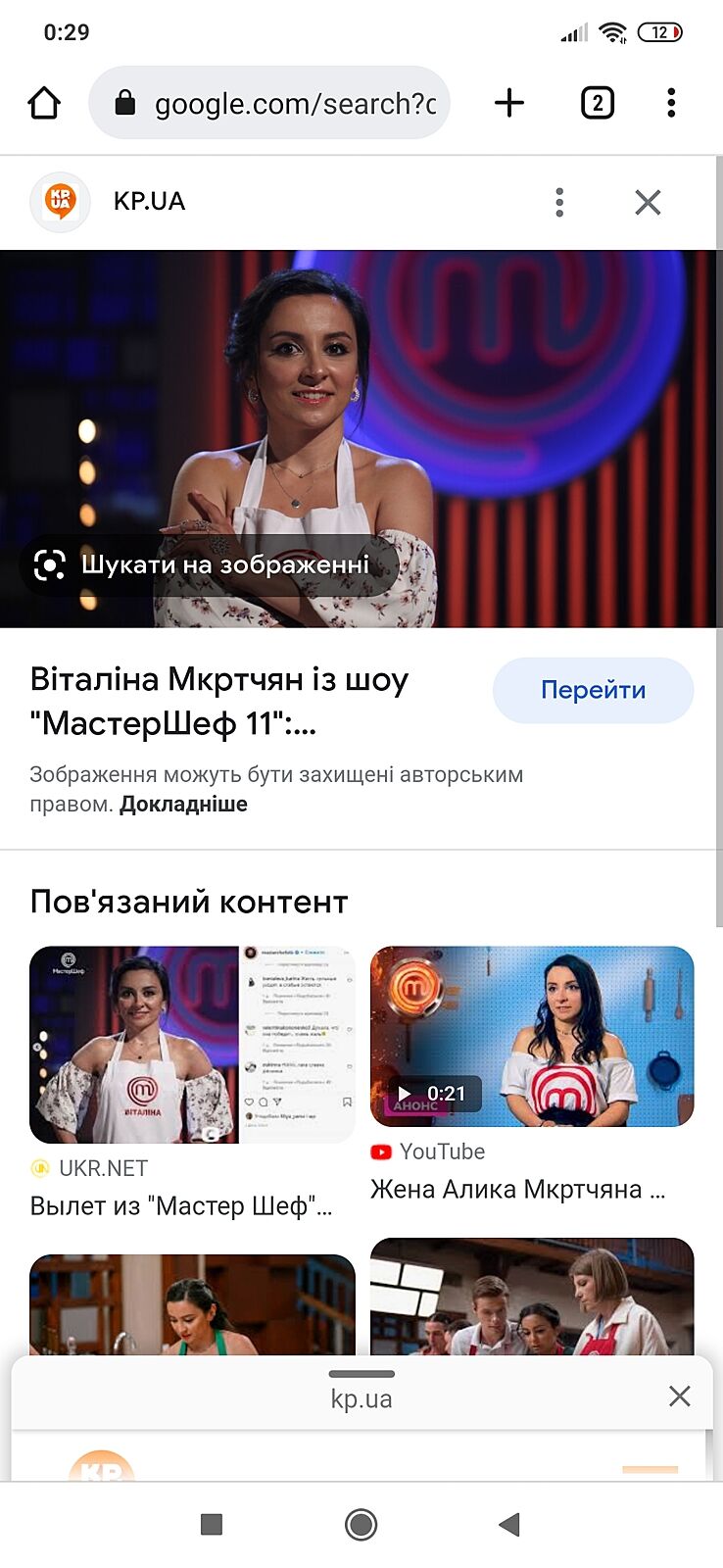This screenshot has height=1568, width=723.
Task: Open KP.UA image options menu
Action: pos(559,202)
